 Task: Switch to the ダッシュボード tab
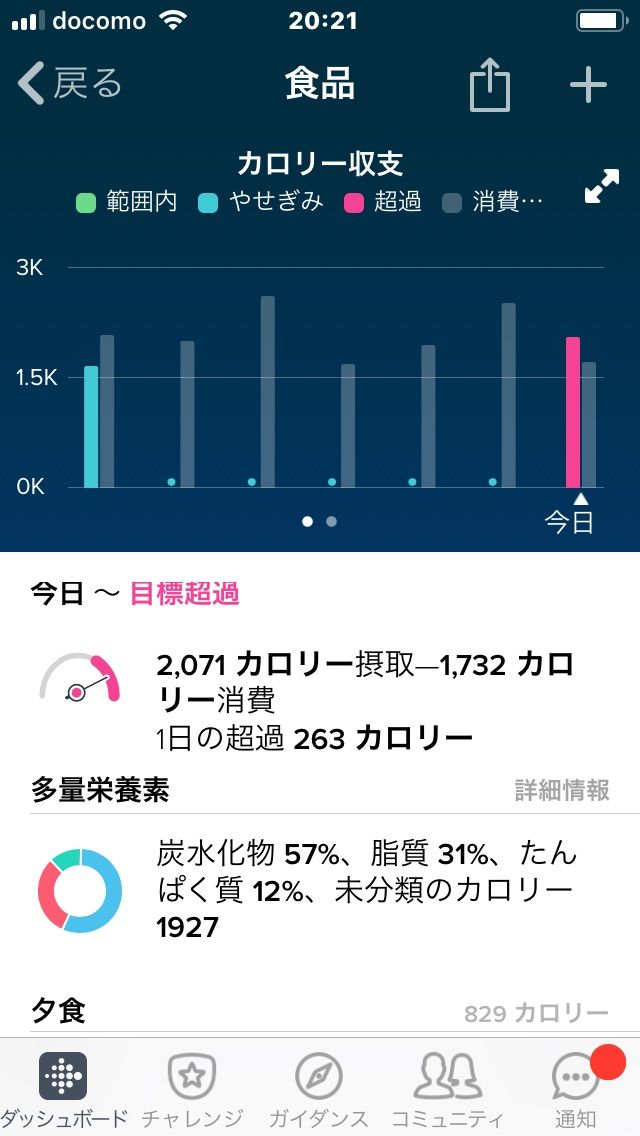[62, 1088]
